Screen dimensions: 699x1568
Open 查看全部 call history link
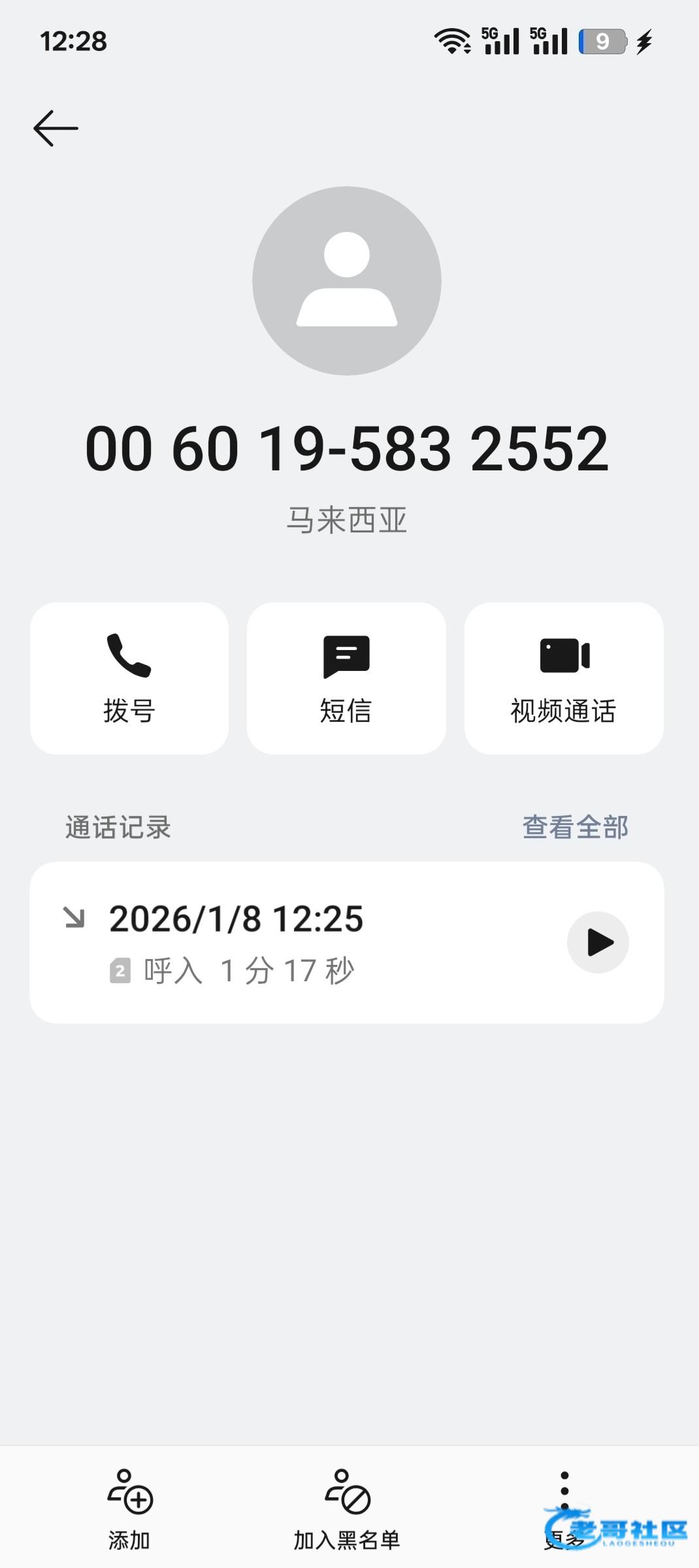[x=575, y=827]
